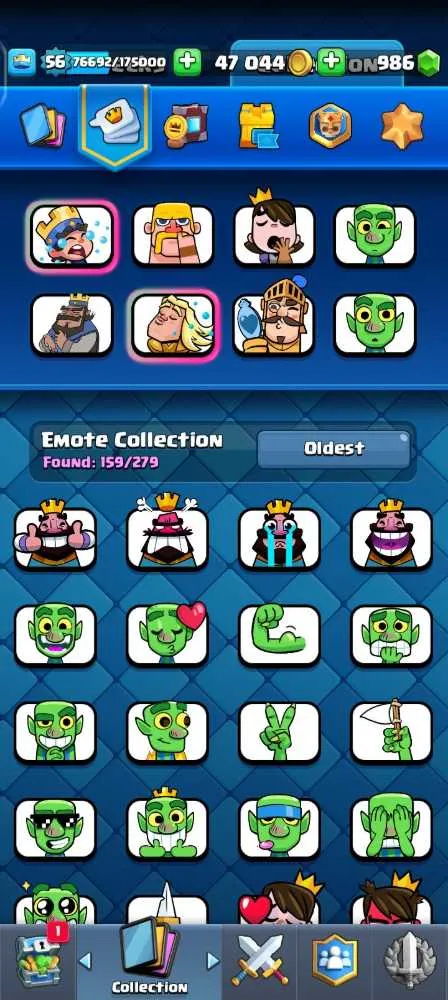Add experience with the green plus button
448x1000 pixels.
tap(188, 62)
